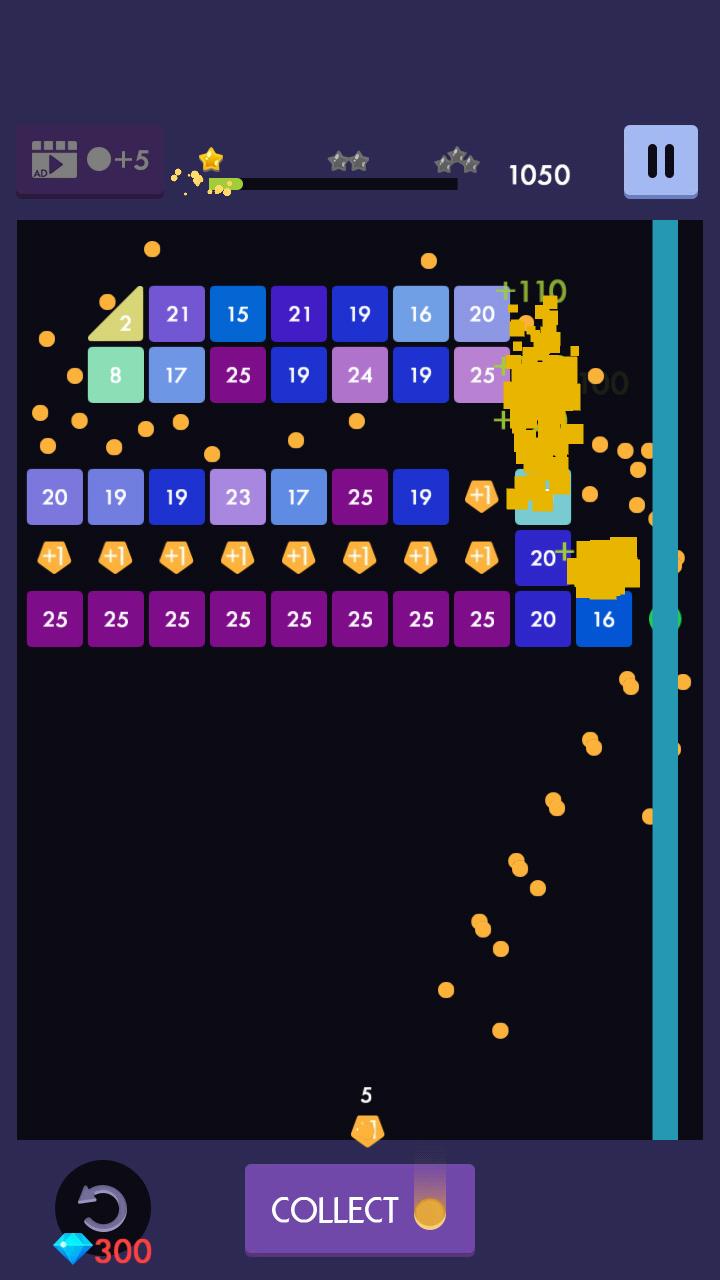Watch ad for +5 balls

pyautogui.click(x=90, y=160)
